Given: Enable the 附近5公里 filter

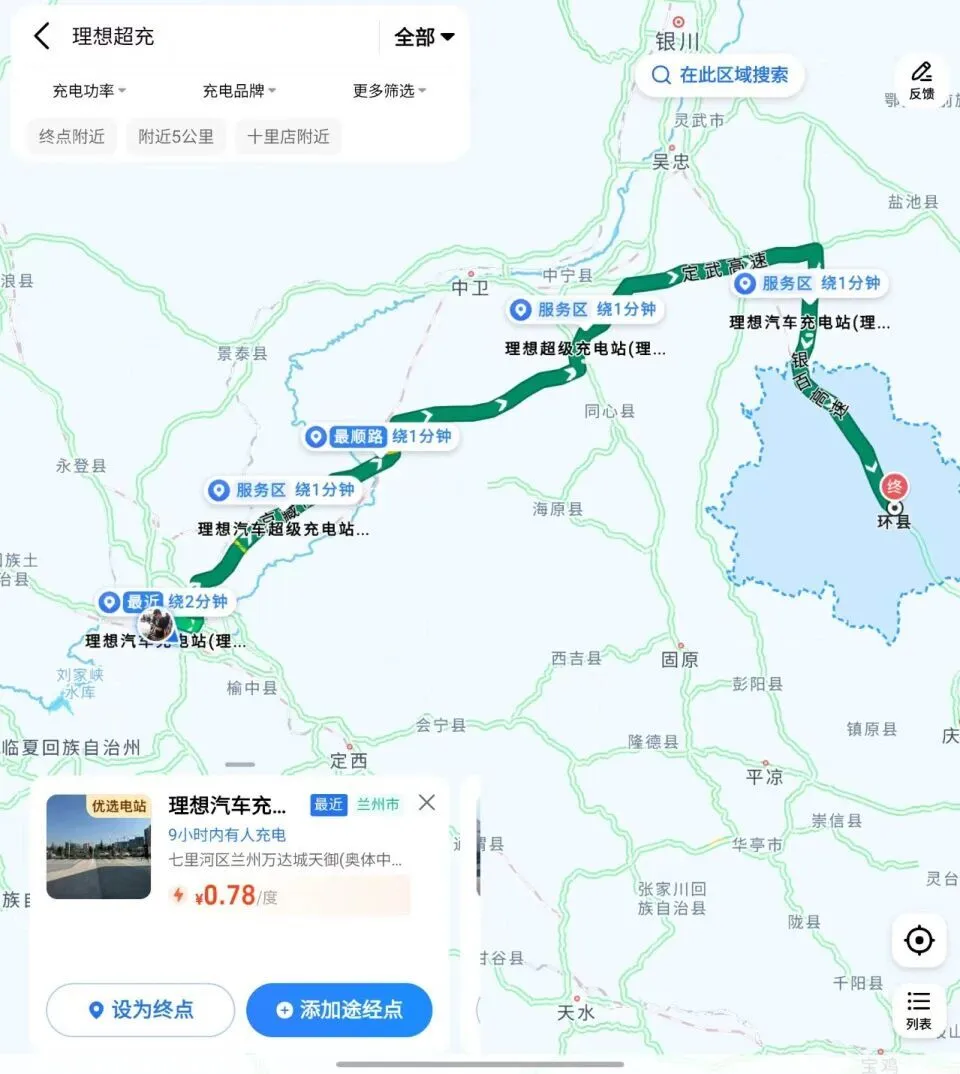Looking at the screenshot, I should pos(176,136).
